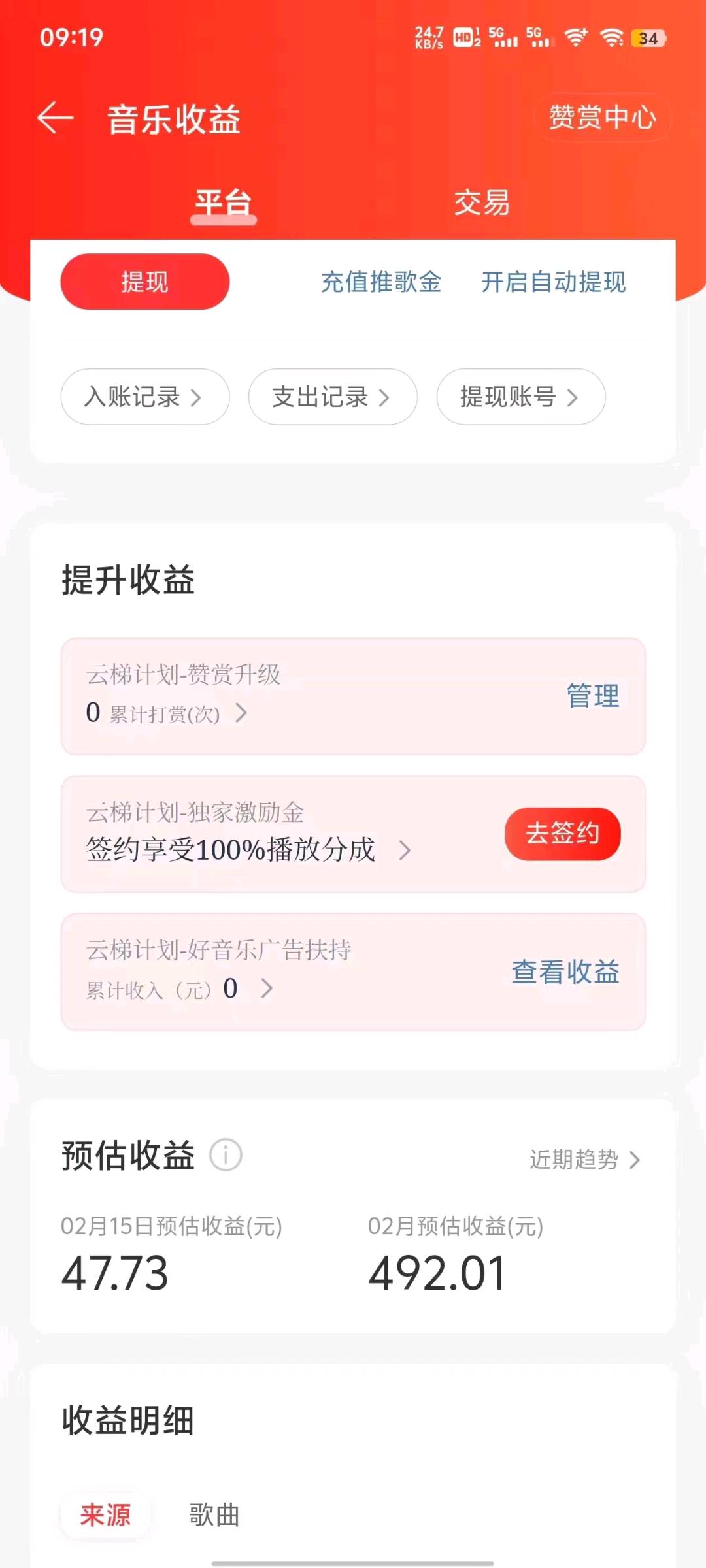
Task: Enable 开启自动提现
Action: tap(554, 282)
